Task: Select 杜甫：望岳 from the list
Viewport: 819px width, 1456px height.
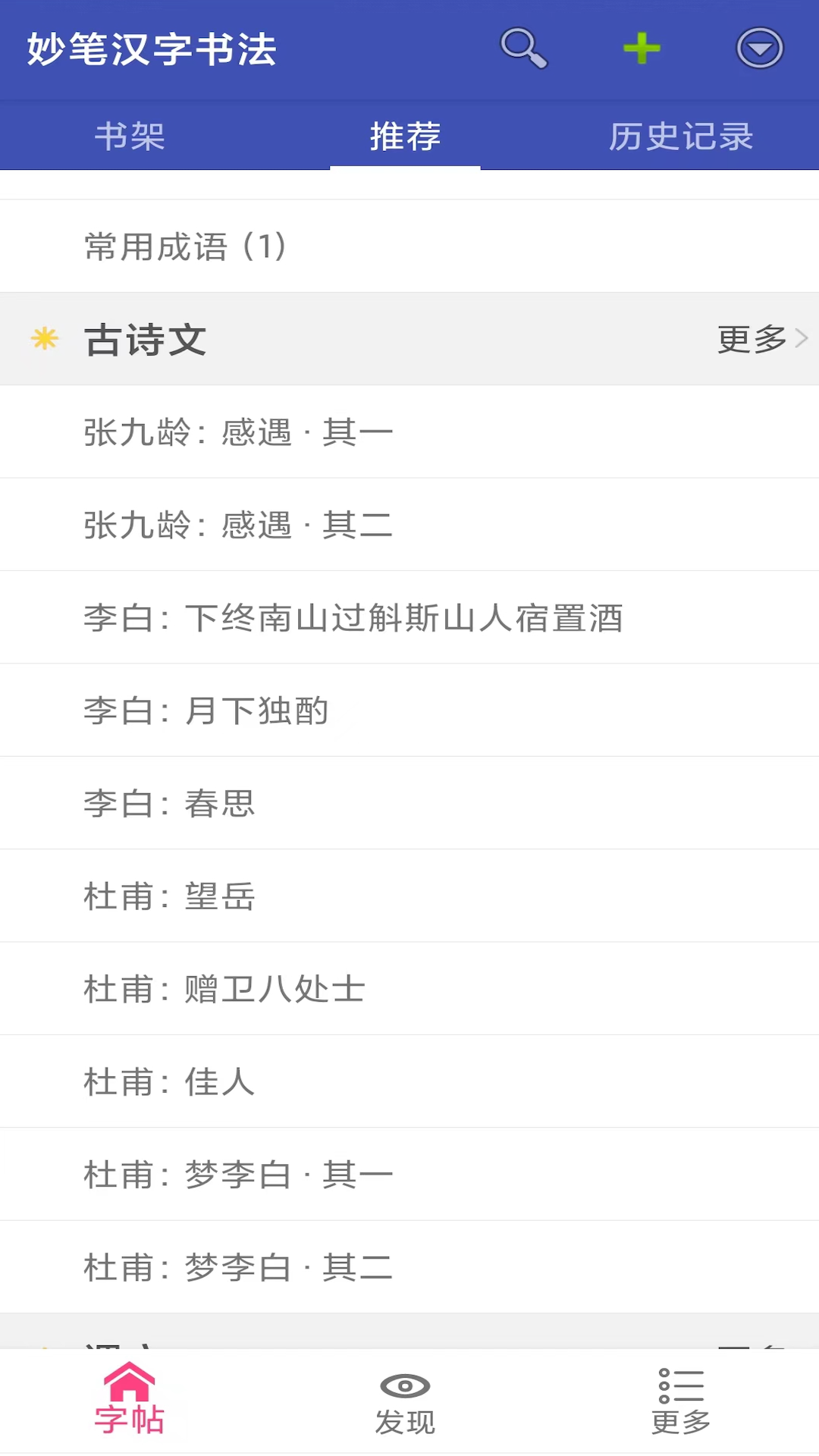Action: [168, 896]
